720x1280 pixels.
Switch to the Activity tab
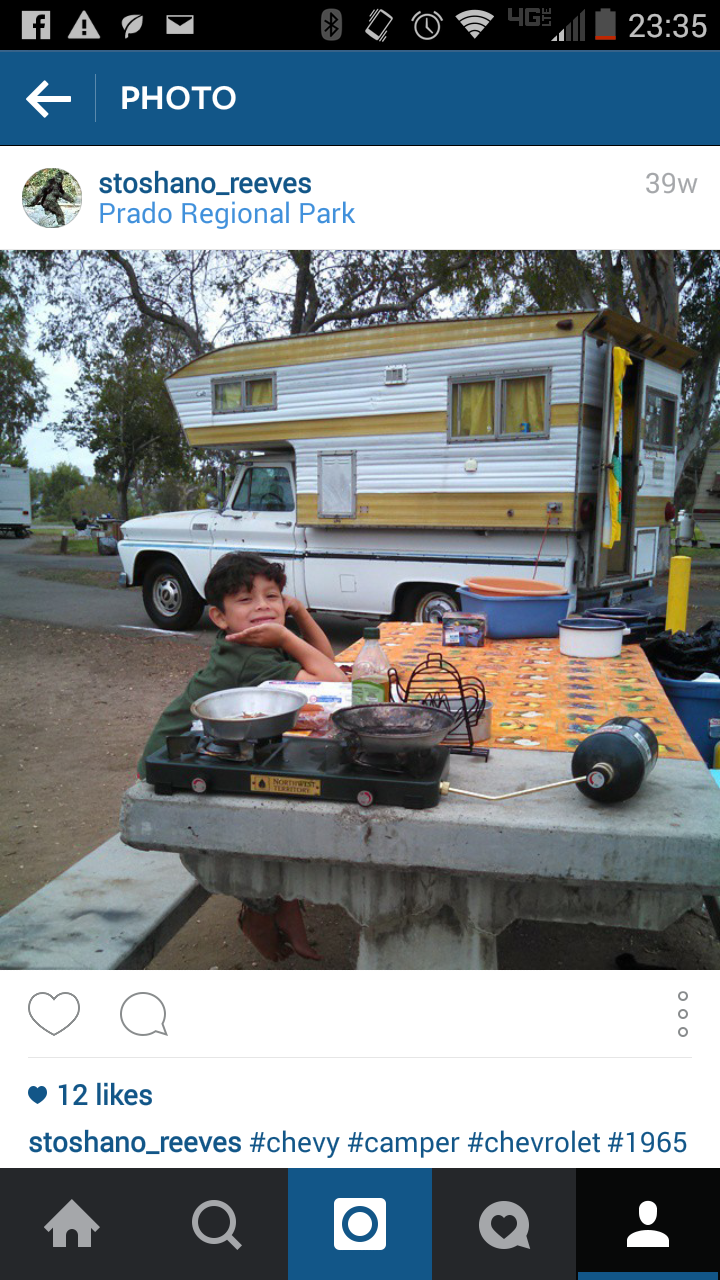504,1224
